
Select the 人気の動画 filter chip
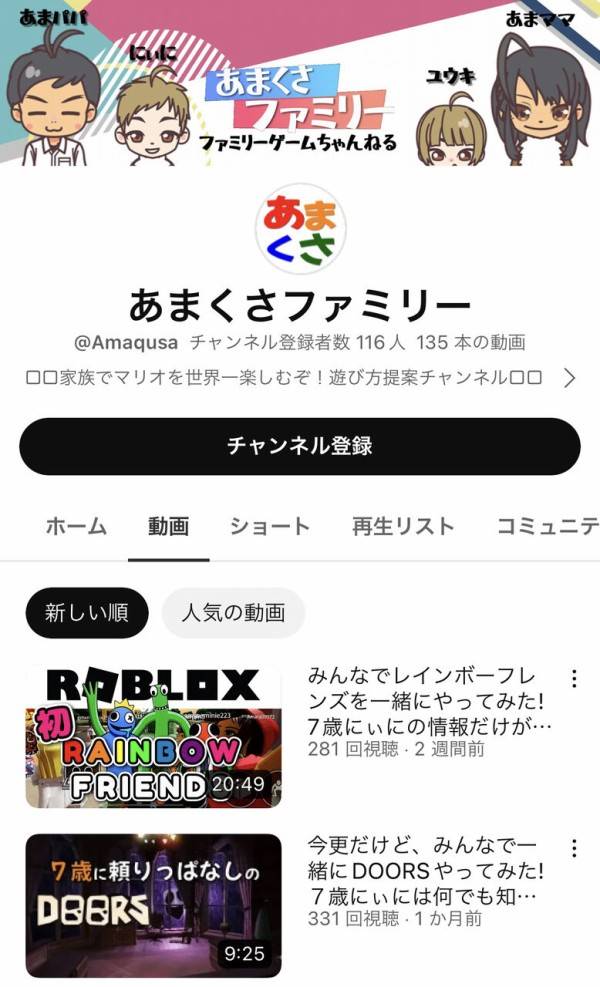[233, 613]
